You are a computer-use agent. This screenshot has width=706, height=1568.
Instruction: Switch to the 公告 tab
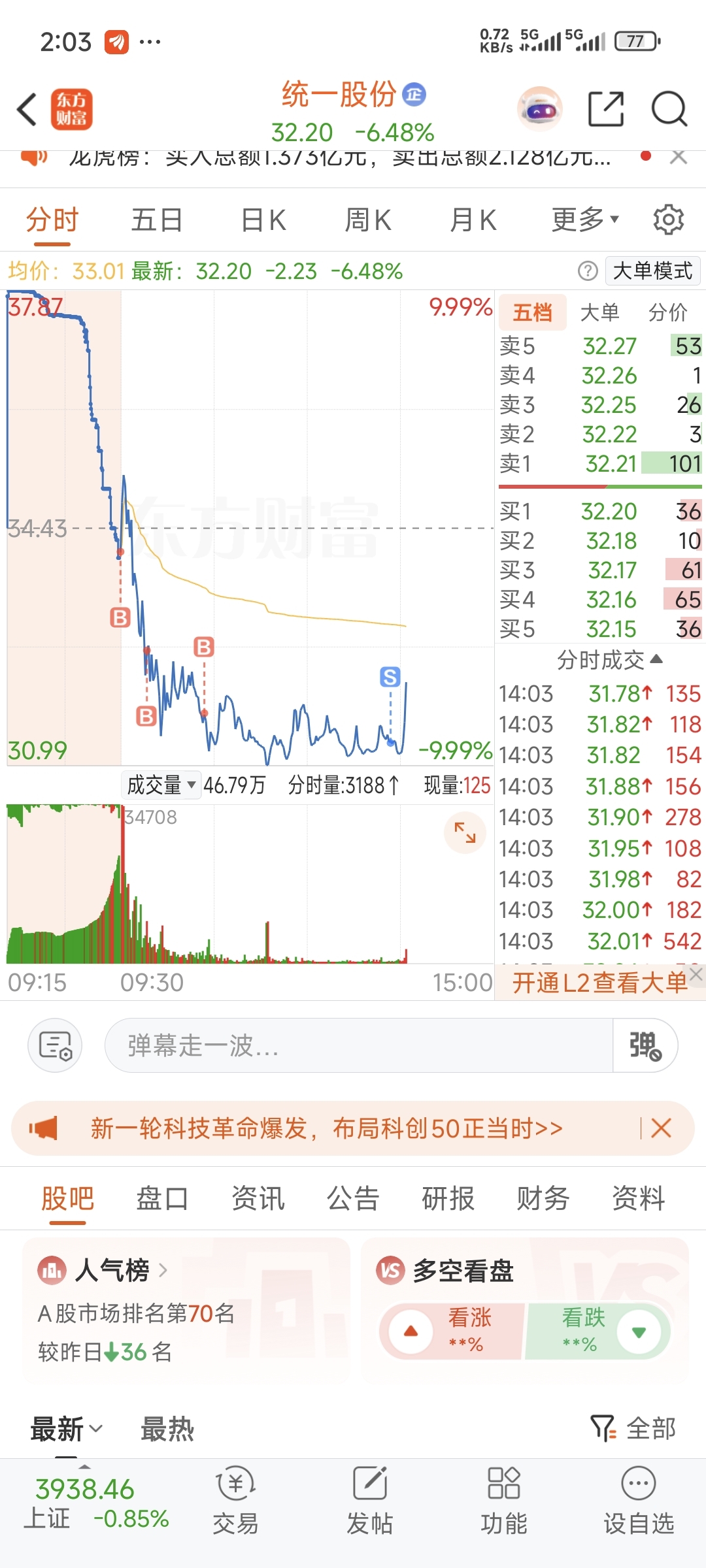point(353,1199)
